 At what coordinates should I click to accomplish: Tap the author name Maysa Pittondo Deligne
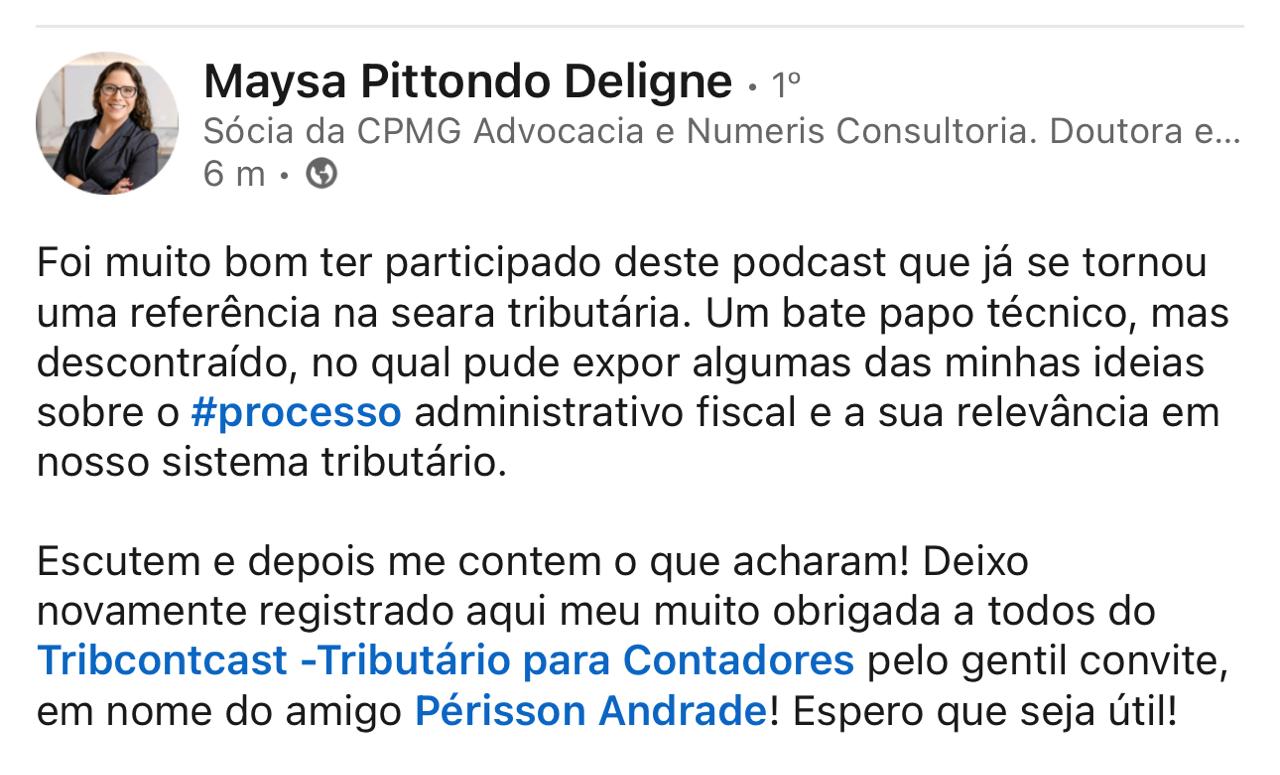coord(467,83)
